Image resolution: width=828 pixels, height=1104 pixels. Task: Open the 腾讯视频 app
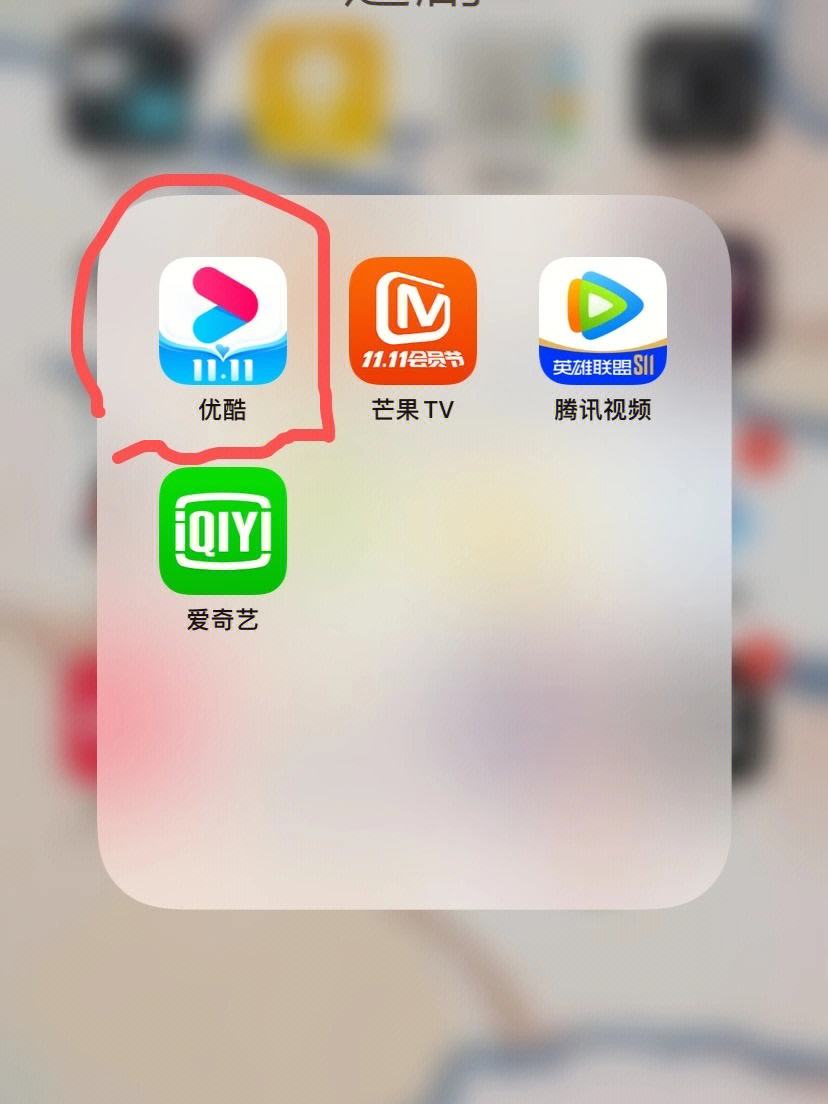(x=603, y=321)
